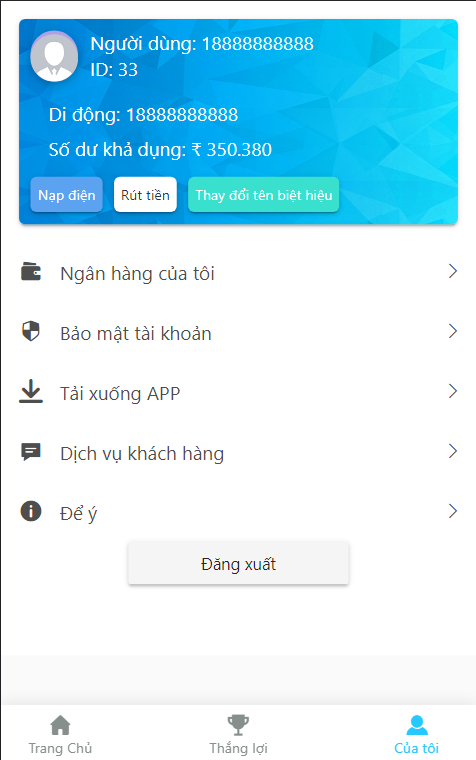Tap the Đăng xuất button
The height and width of the screenshot is (760, 476).
click(238, 564)
